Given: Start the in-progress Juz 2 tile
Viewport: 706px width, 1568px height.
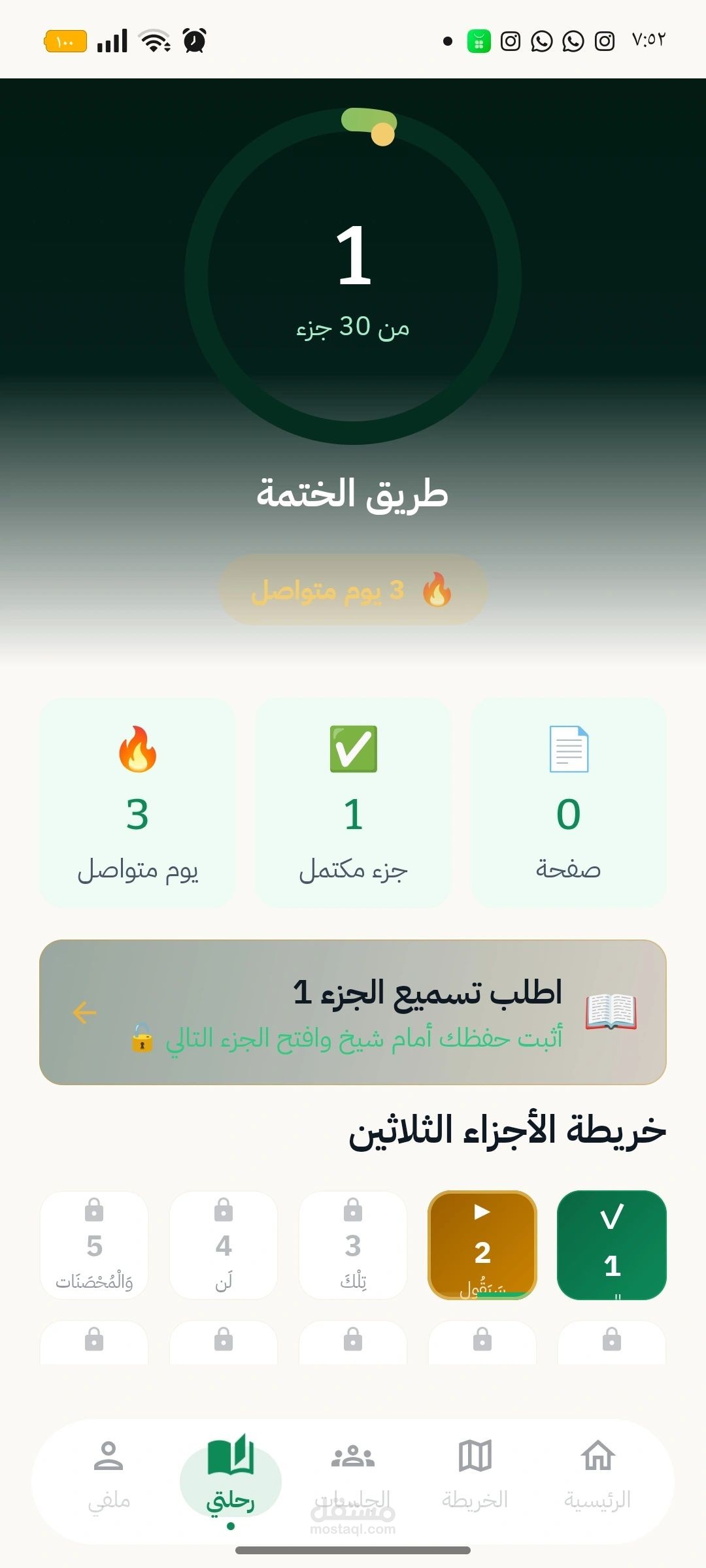Looking at the screenshot, I should (x=482, y=1245).
